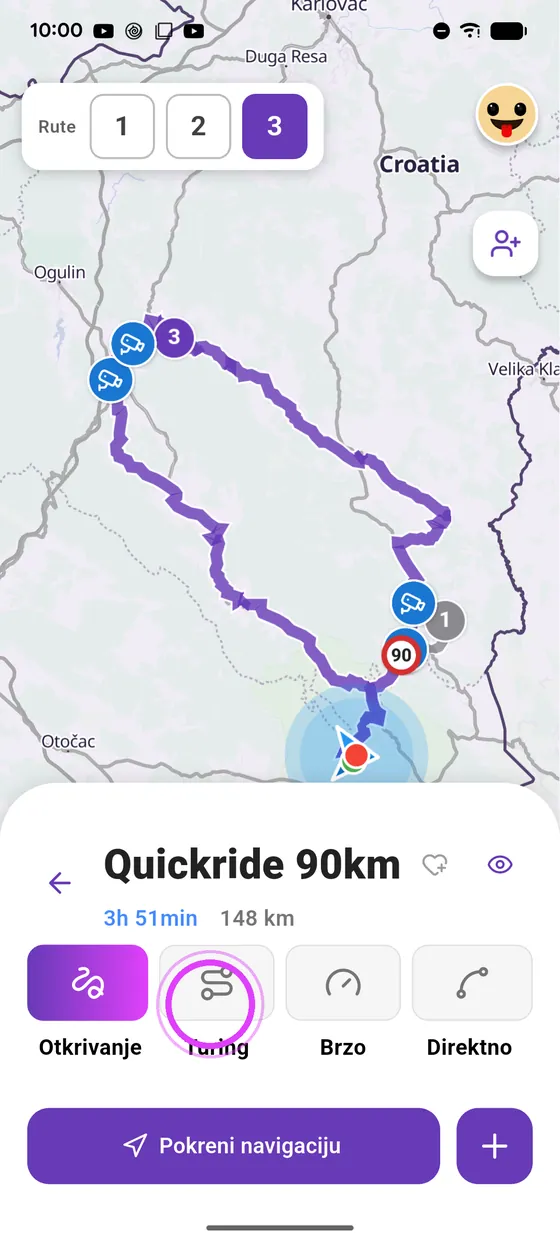Toggle route visibility with the eye icon

[500, 865]
